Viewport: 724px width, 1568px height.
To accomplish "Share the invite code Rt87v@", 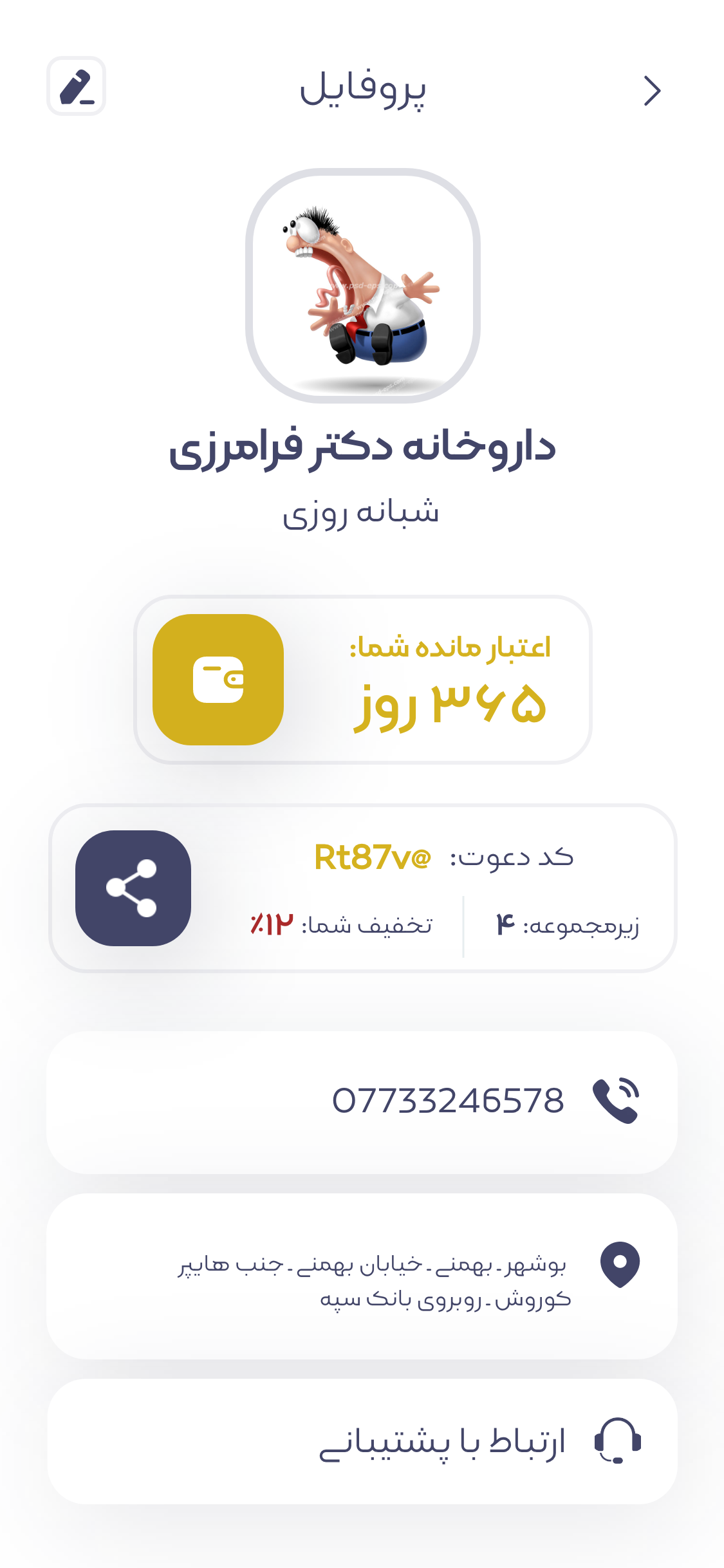I will (x=133, y=888).
